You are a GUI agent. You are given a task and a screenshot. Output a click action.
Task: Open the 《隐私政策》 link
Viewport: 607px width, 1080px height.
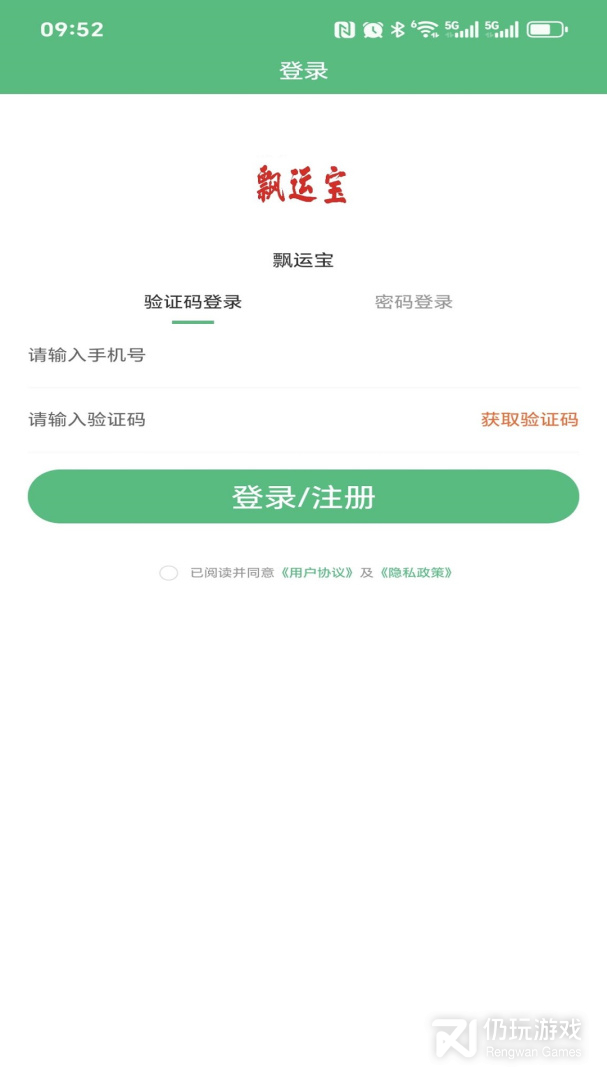coord(416,573)
